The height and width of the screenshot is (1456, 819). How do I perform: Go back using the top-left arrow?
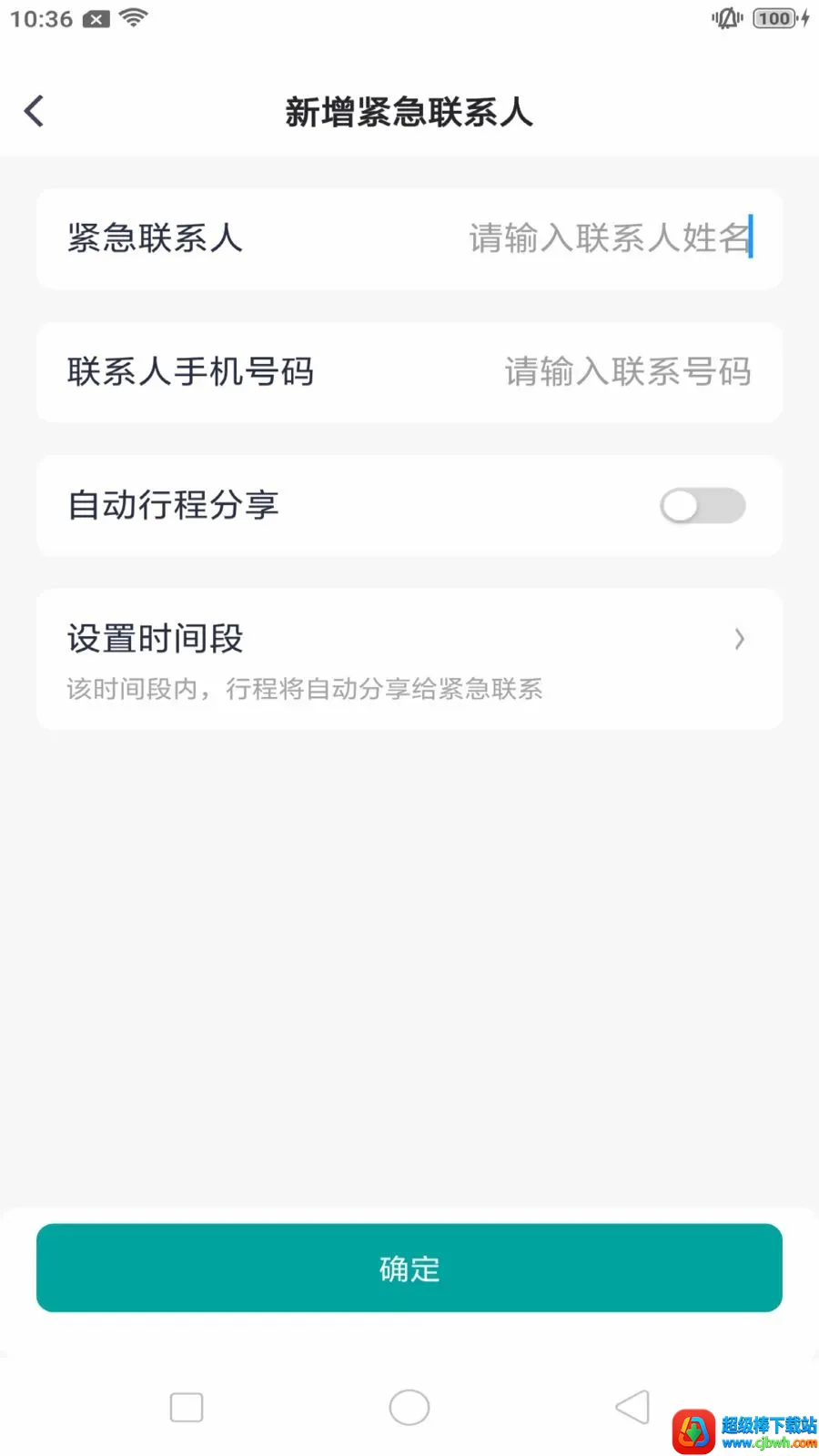tap(34, 111)
